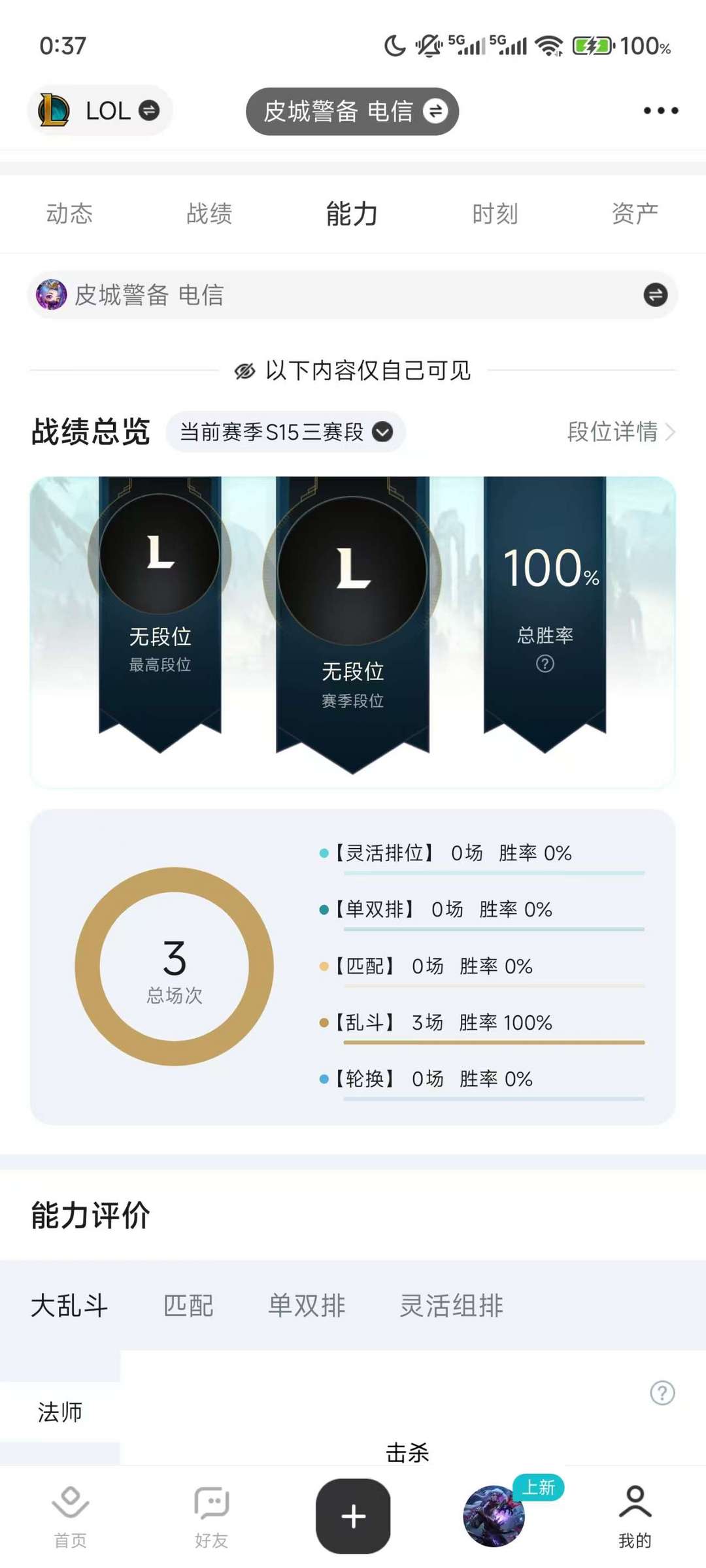Select the 大乱斗 ability tab
This screenshot has height=1568, width=706.
click(69, 1306)
